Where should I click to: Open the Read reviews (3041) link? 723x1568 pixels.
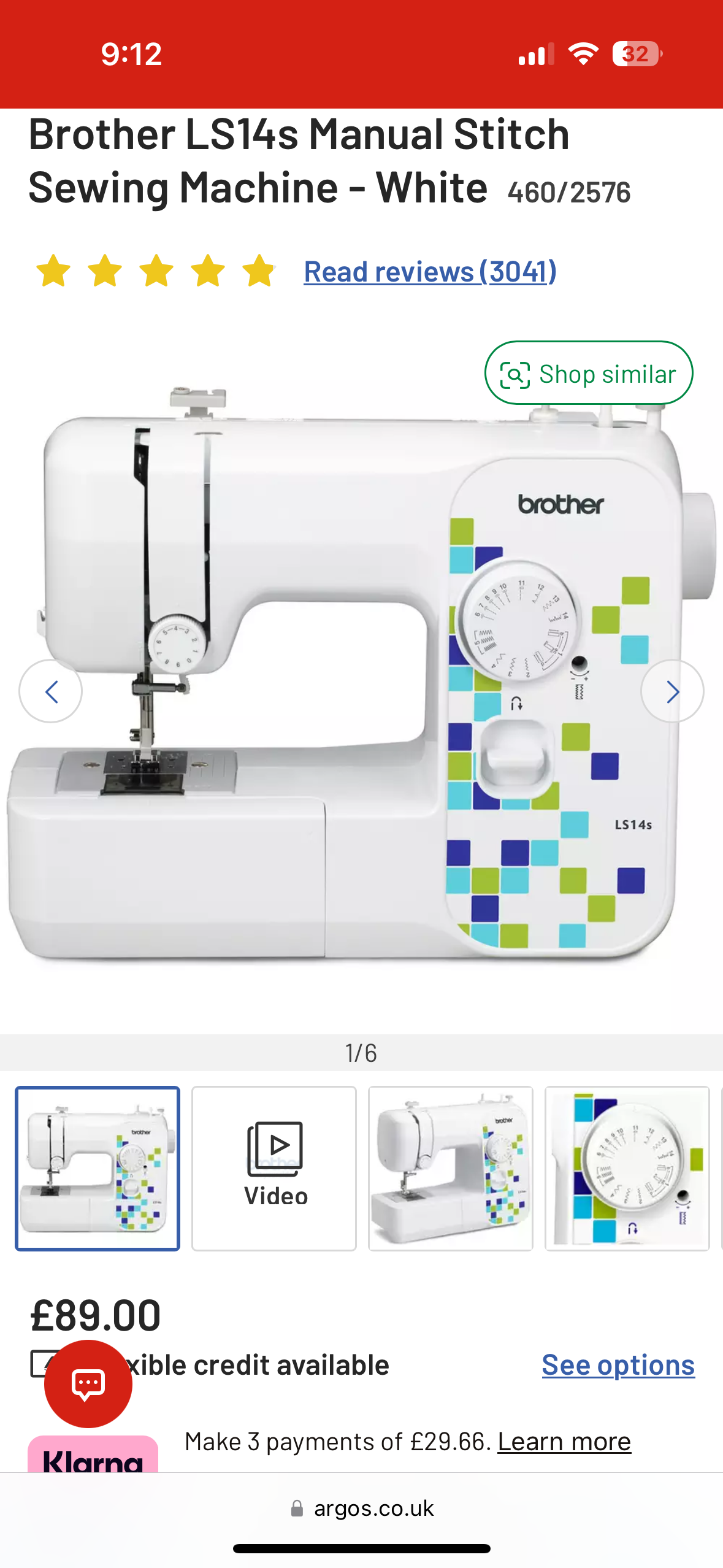click(x=430, y=272)
